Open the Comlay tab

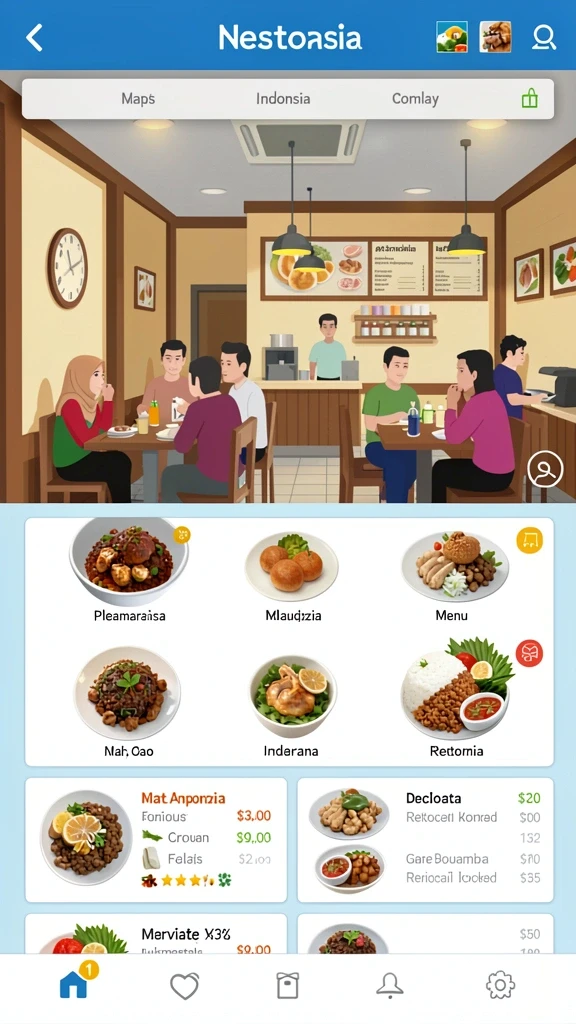click(x=415, y=99)
